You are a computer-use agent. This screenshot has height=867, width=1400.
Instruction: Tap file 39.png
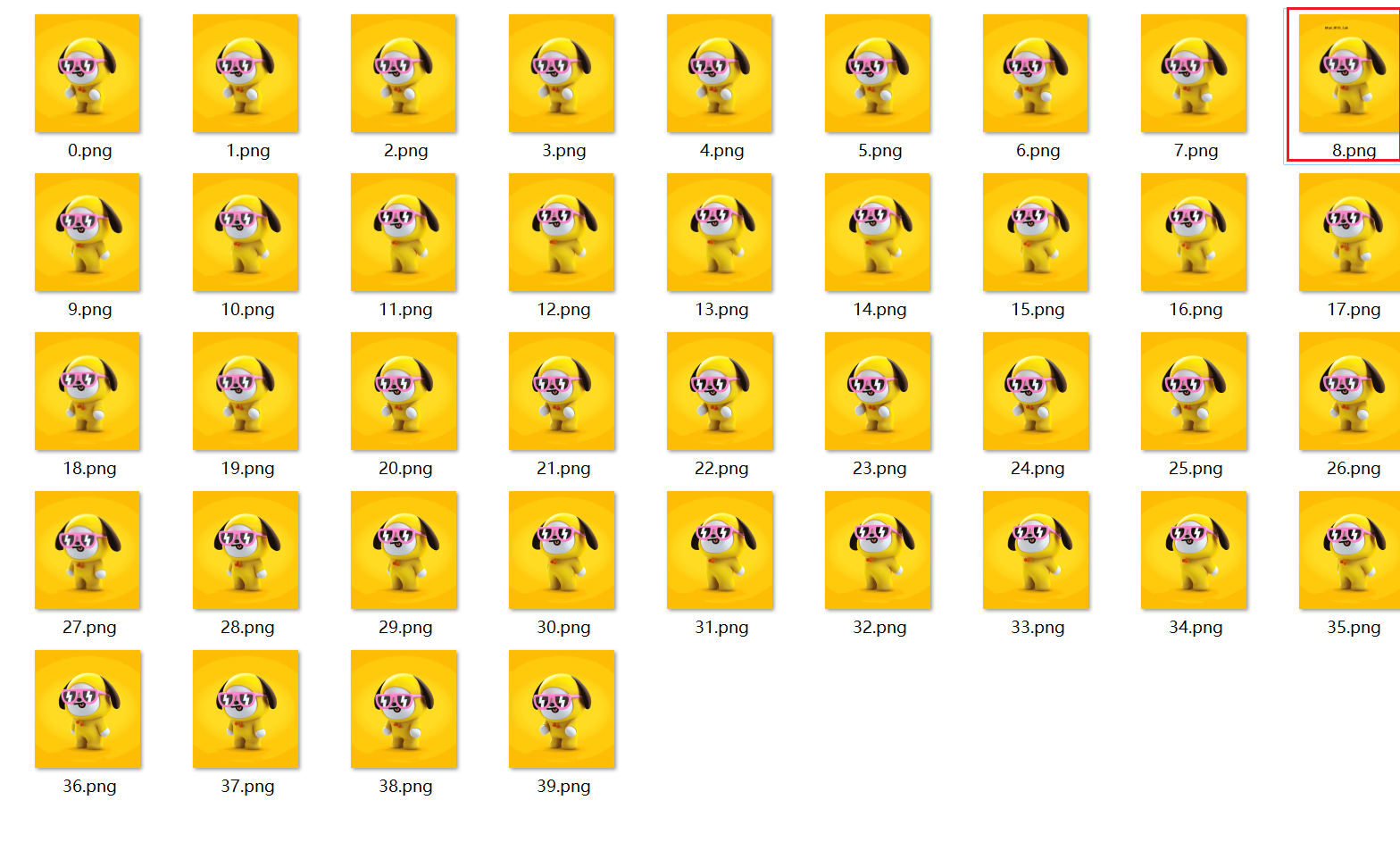[562, 710]
